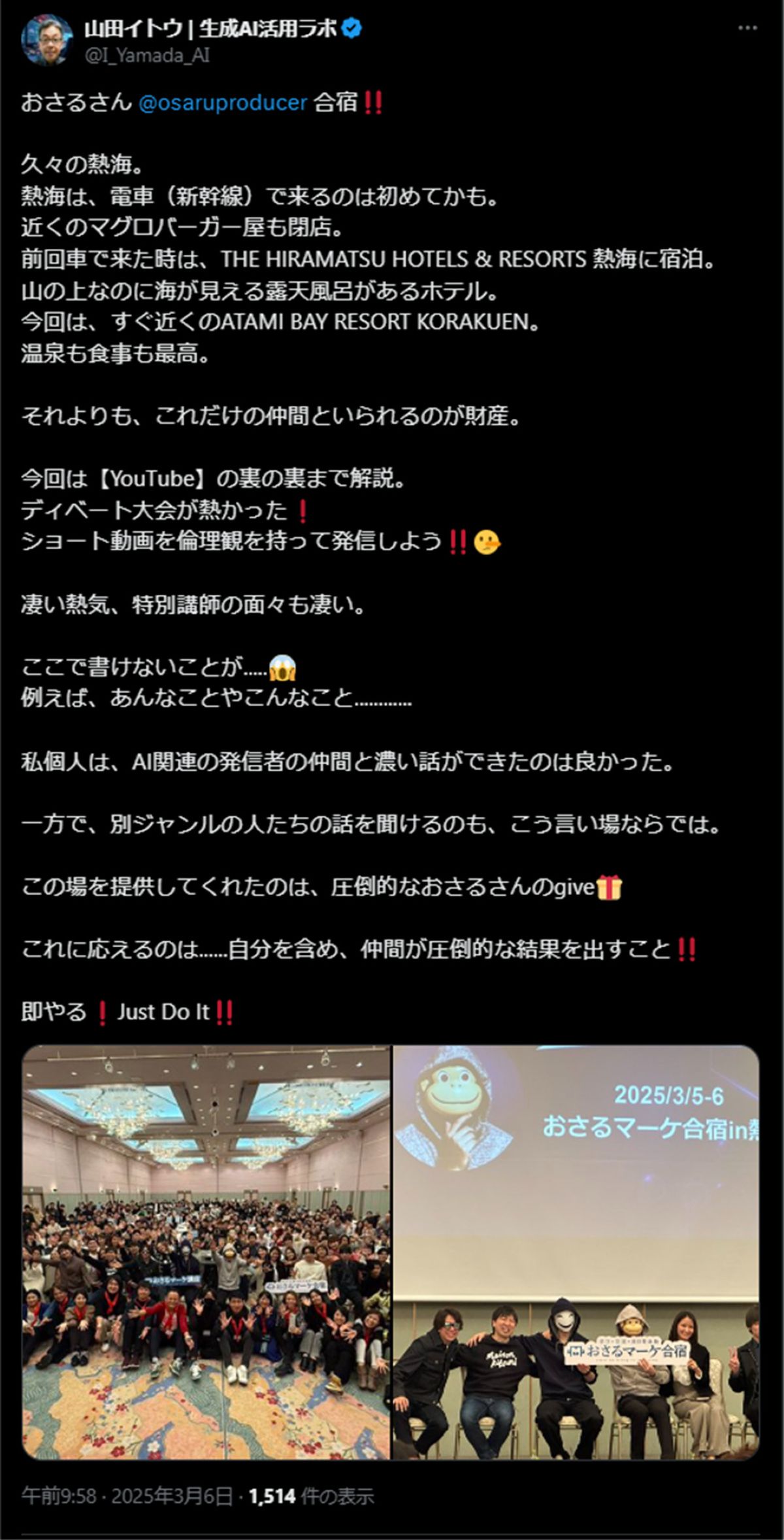Viewport: 784px width, 1540px height.
Task: Open the おさるマーケ合宿 stage photo
Action: [x=576, y=1252]
